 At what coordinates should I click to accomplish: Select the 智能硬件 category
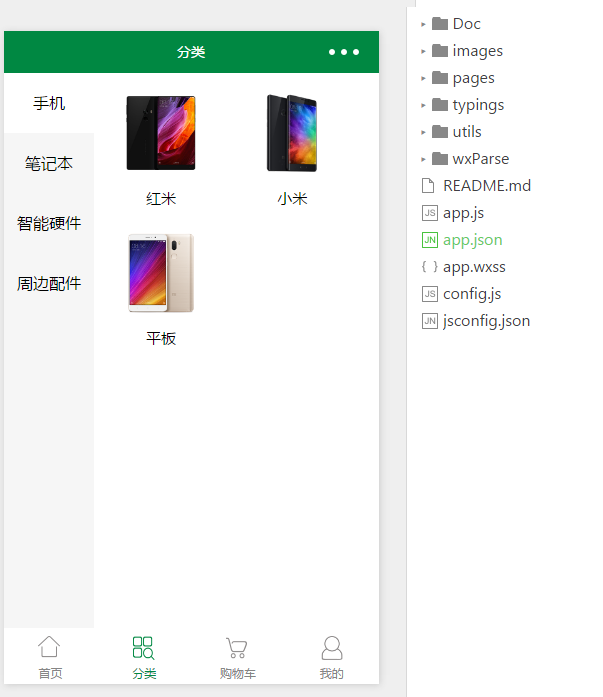tap(49, 223)
